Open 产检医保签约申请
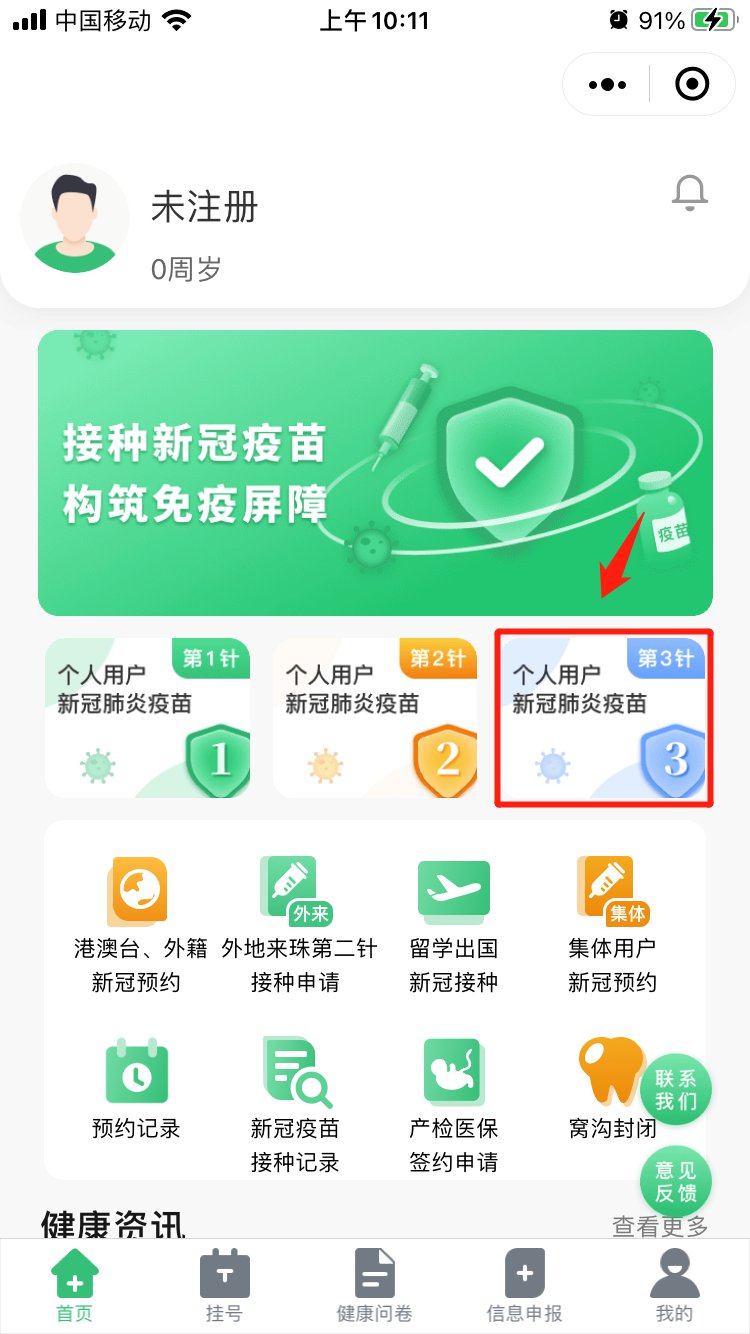The width and height of the screenshot is (750, 1334). 454,1105
